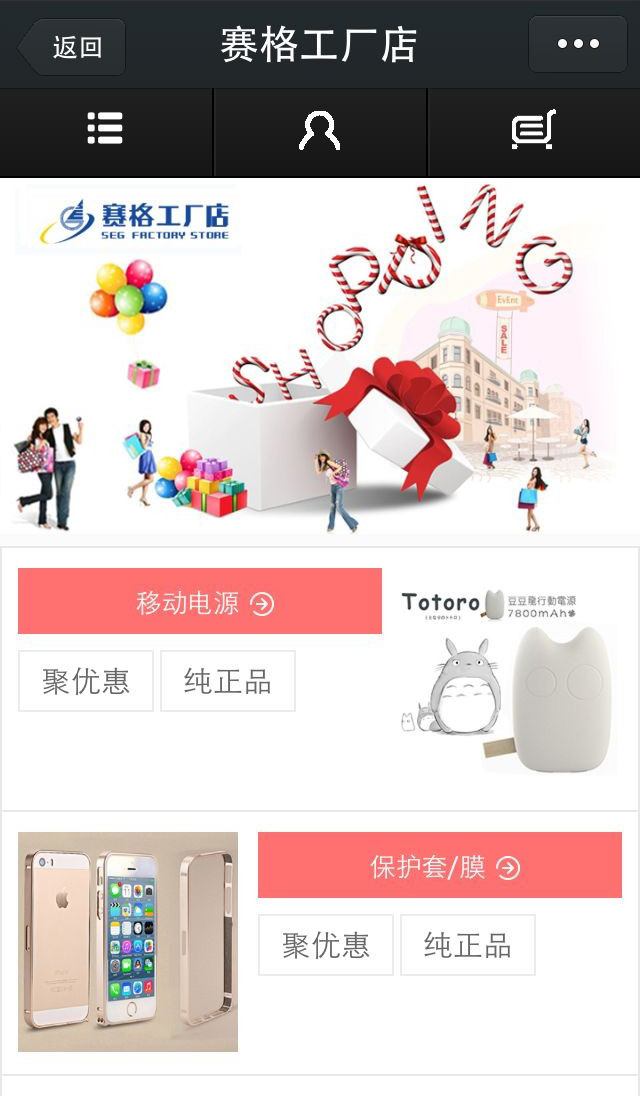Open the shopping cart icon
640x1096 pixels.
coord(534,129)
